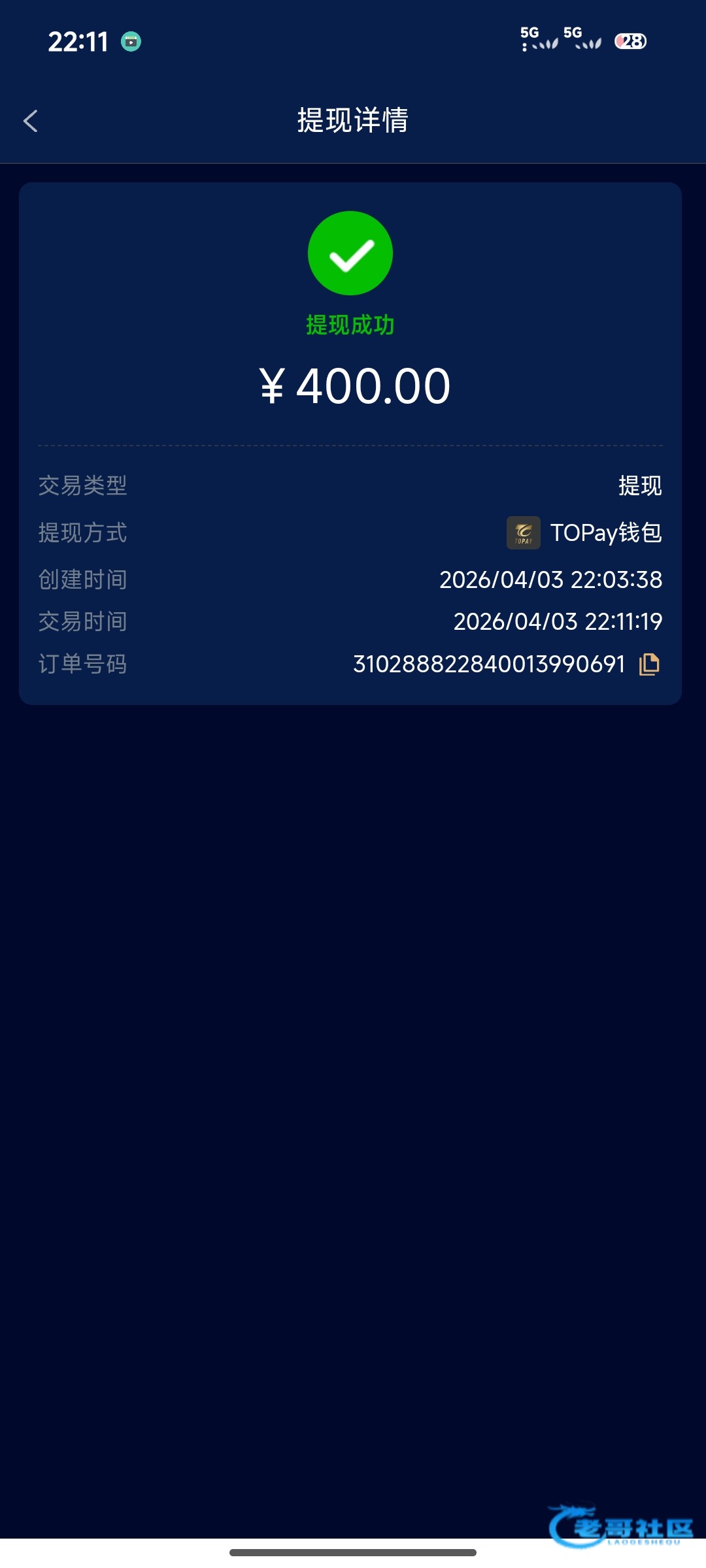
Task: Copy the order number
Action: point(648,664)
